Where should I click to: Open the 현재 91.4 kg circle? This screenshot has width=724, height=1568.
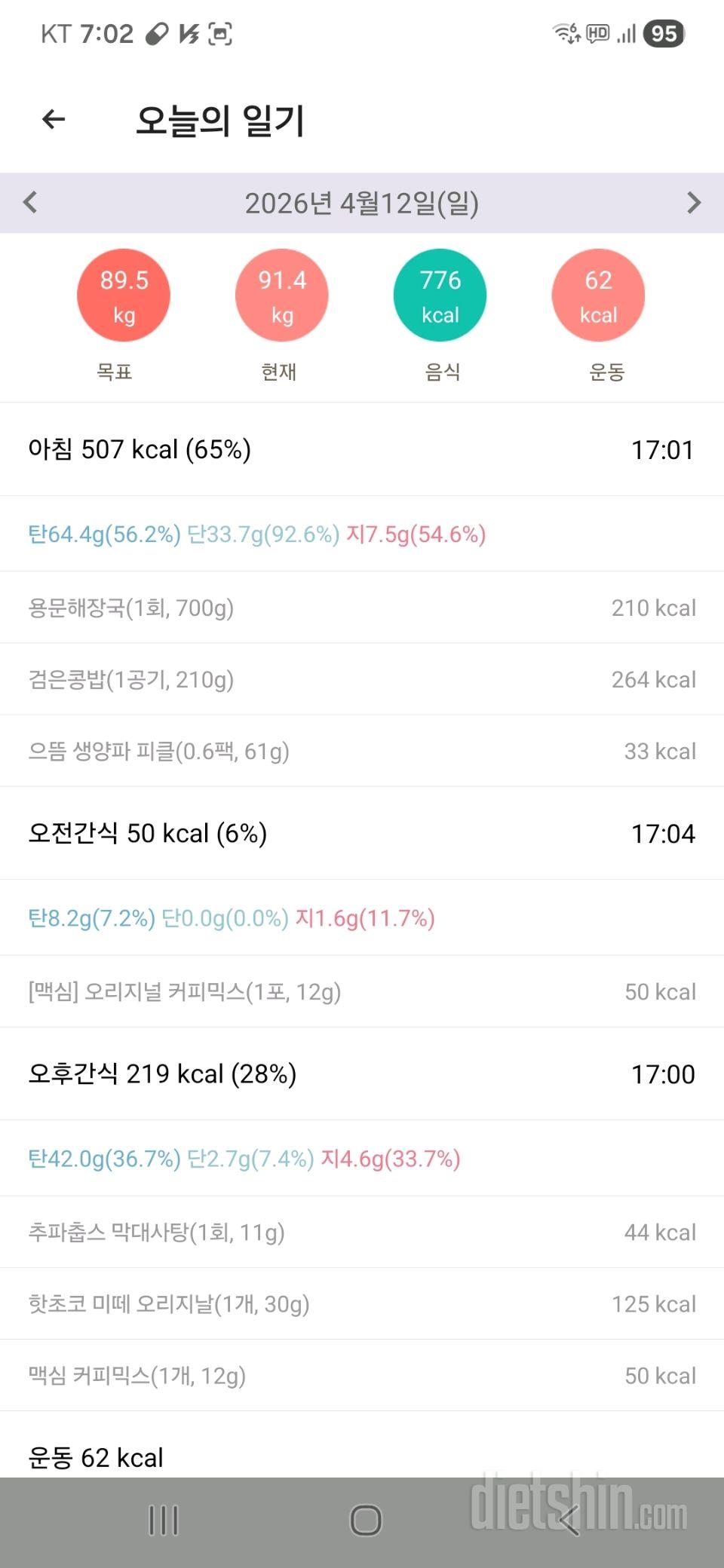pos(282,296)
